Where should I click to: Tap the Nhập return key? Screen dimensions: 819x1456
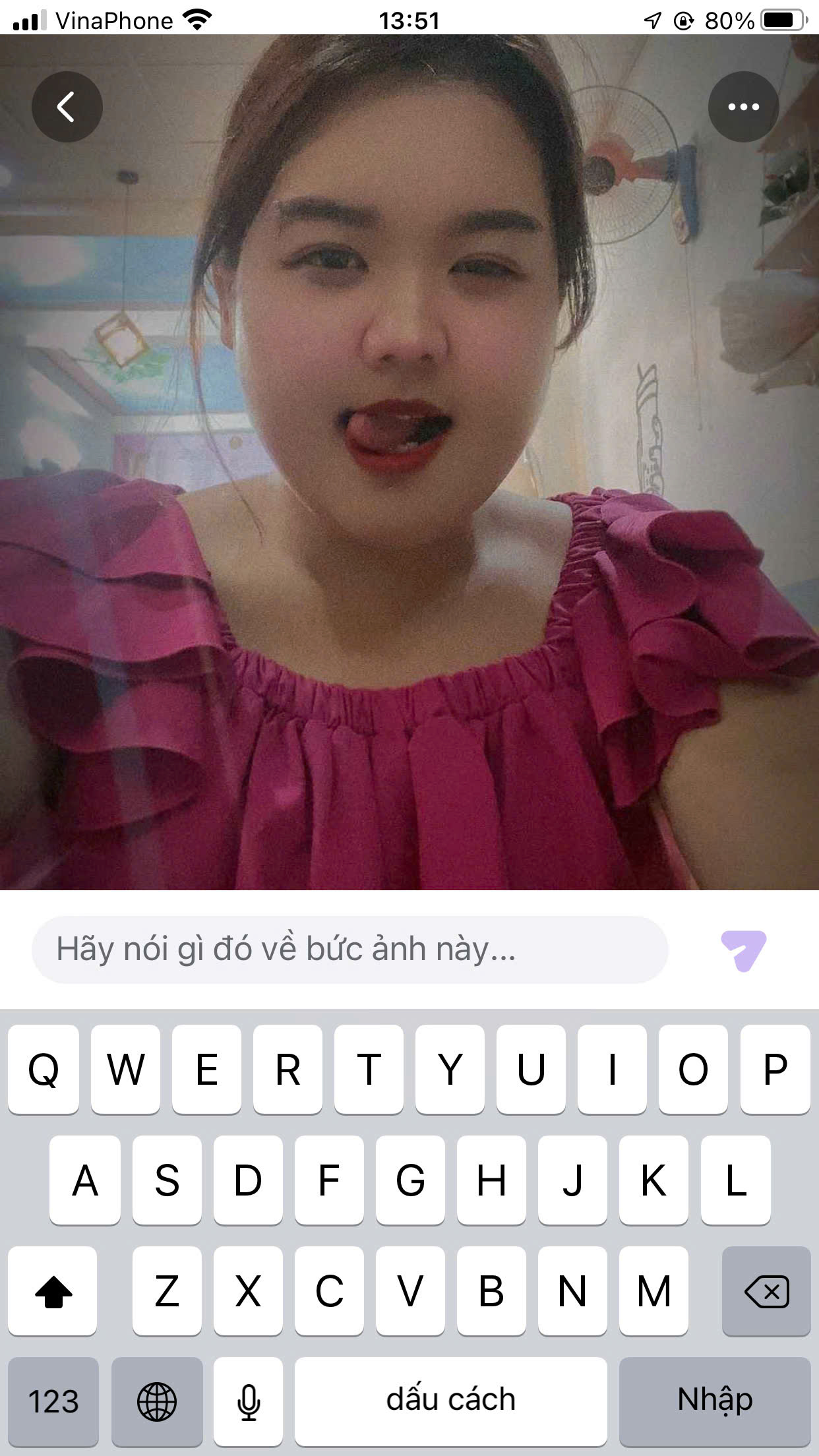click(x=715, y=1400)
